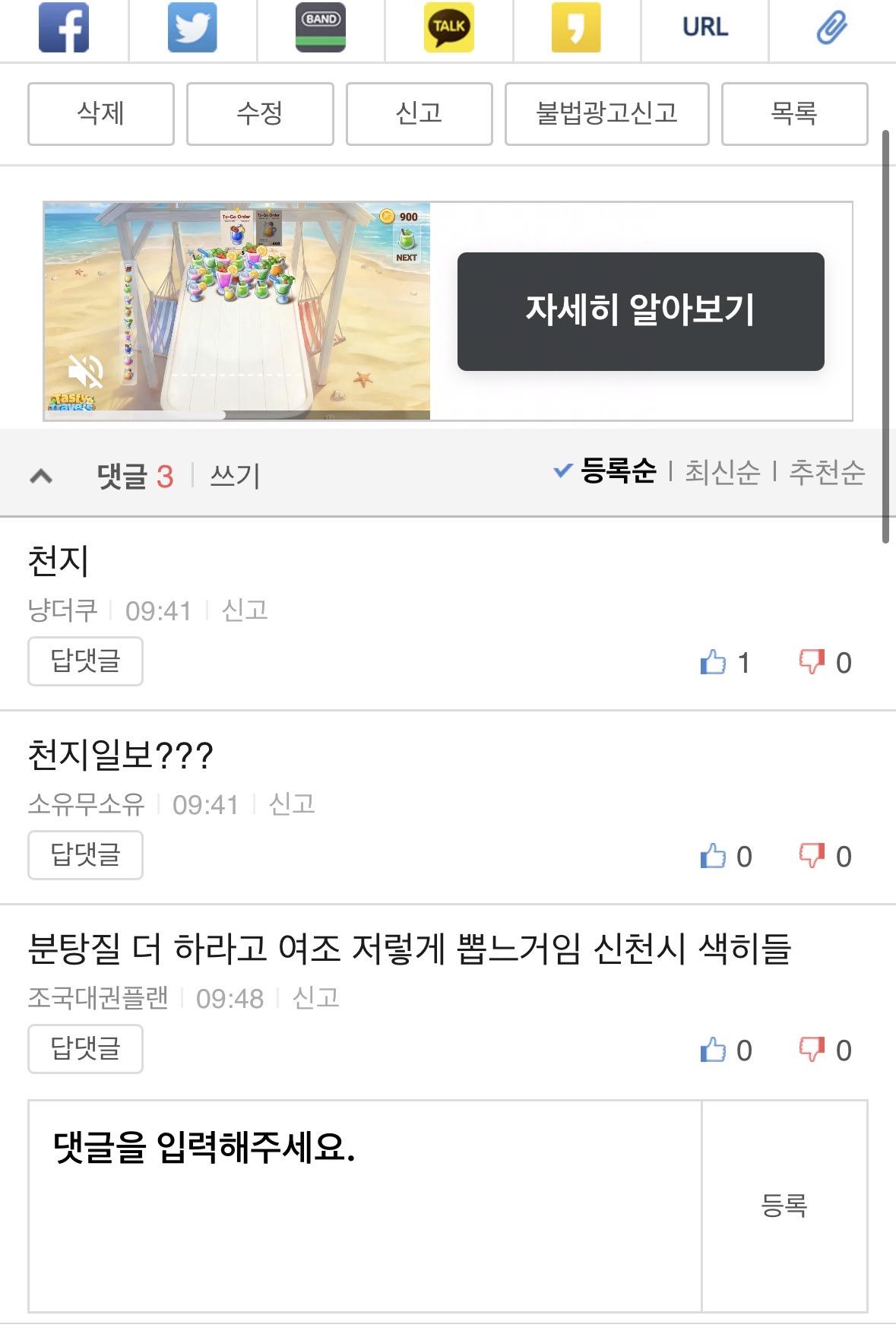Reply to 조국대권플랜's comment via 답댓글
This screenshot has width=896, height=1331.
tap(85, 1050)
